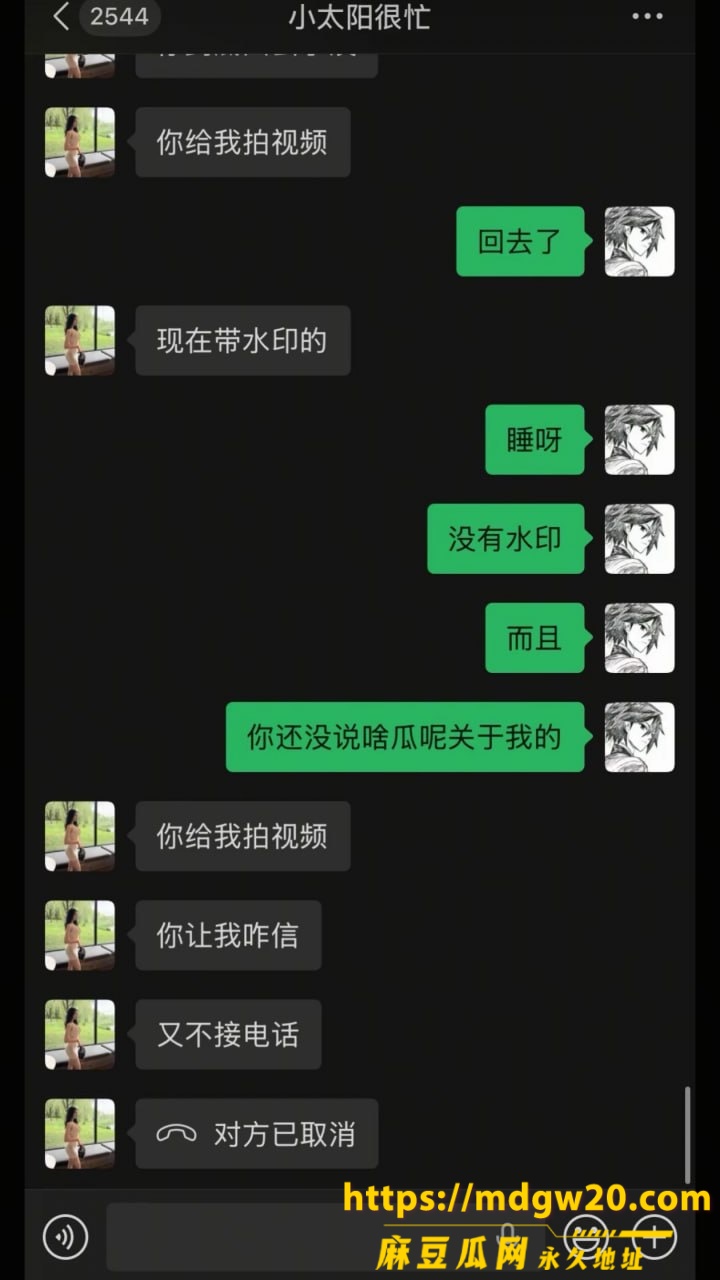Tap the cancelled call message 对方已取消
The width and height of the screenshot is (720, 1280).
(257, 1134)
